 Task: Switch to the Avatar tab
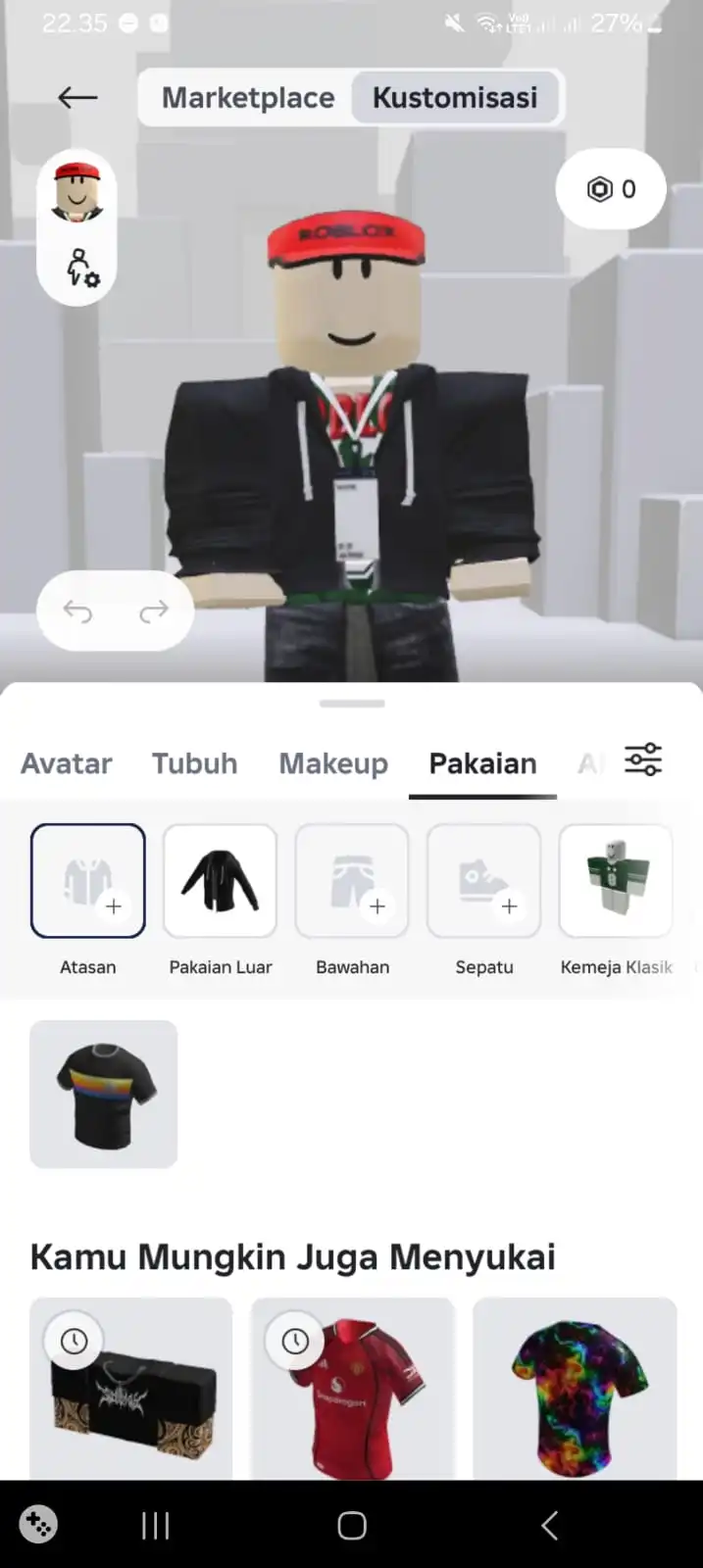(x=67, y=763)
